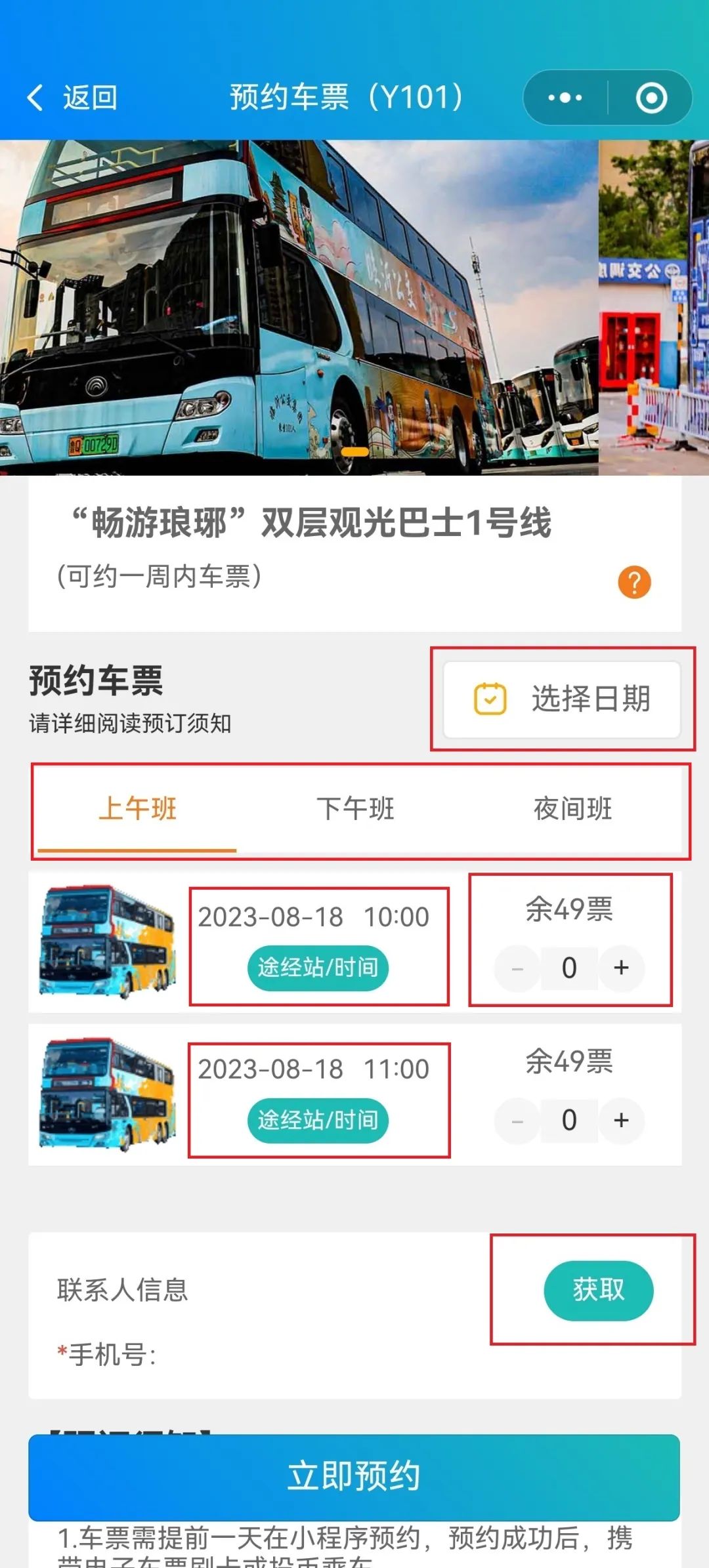Switch to the 夜间班 tab
Screen dimensions: 709x1568
click(572, 809)
